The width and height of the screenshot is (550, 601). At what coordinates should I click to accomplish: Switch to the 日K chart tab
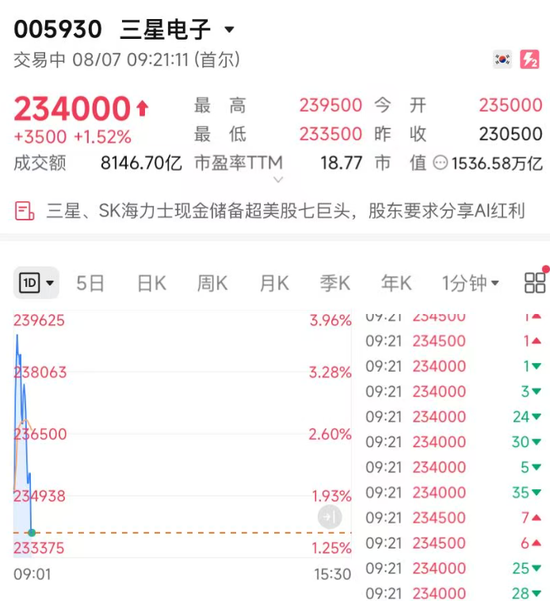pyautogui.click(x=152, y=283)
